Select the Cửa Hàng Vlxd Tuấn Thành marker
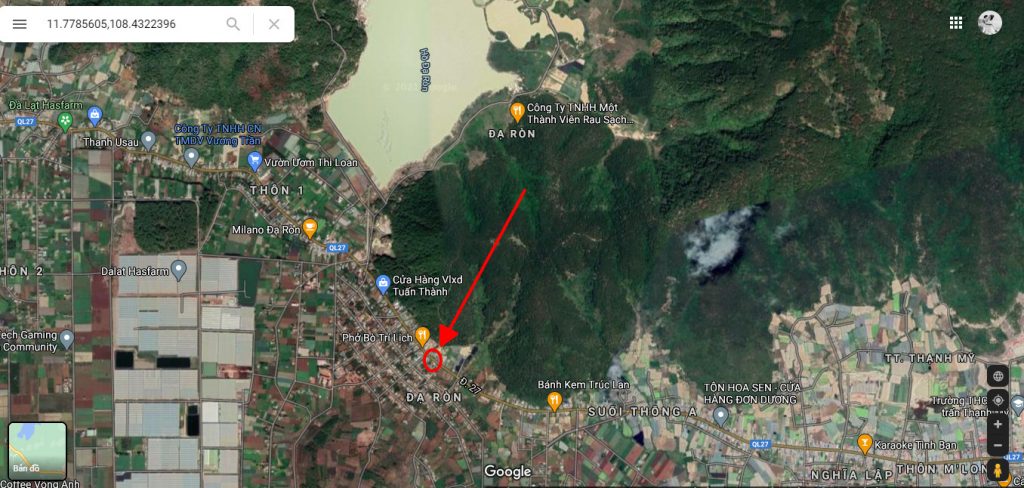This screenshot has width=1024, height=488. (x=382, y=284)
